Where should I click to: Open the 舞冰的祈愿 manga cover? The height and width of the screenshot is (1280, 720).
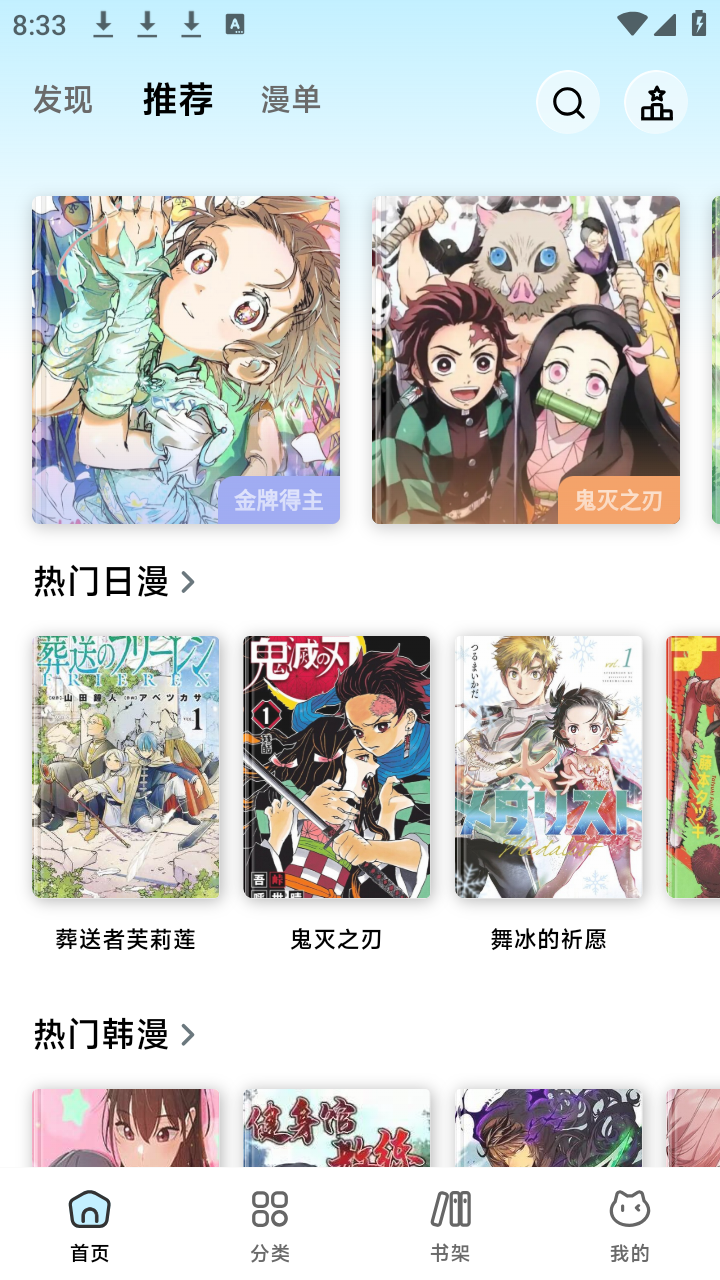click(x=549, y=766)
